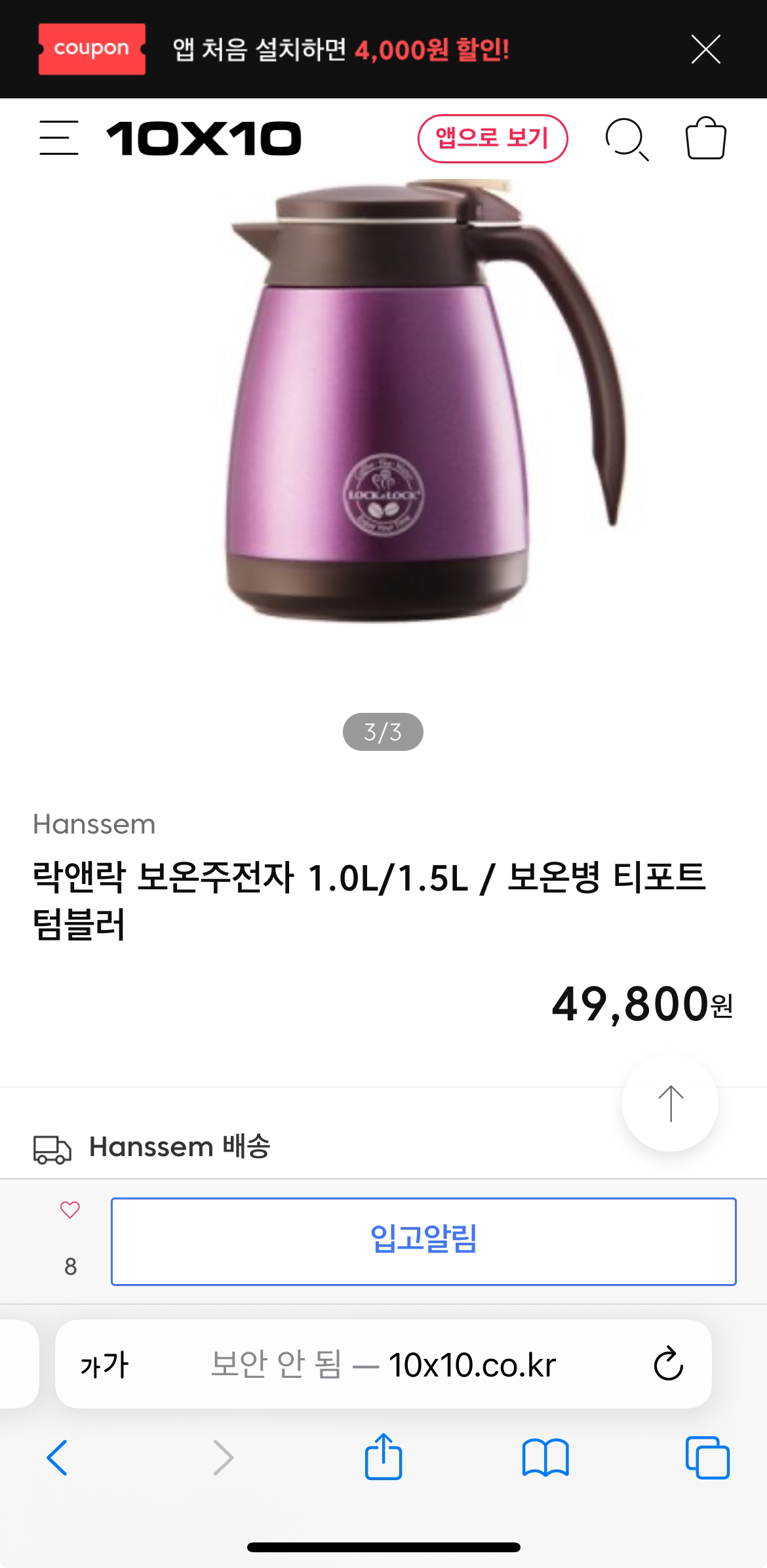The image size is (767, 1568).
Task: Tap the 앱으로 보기 button
Action: (492, 138)
